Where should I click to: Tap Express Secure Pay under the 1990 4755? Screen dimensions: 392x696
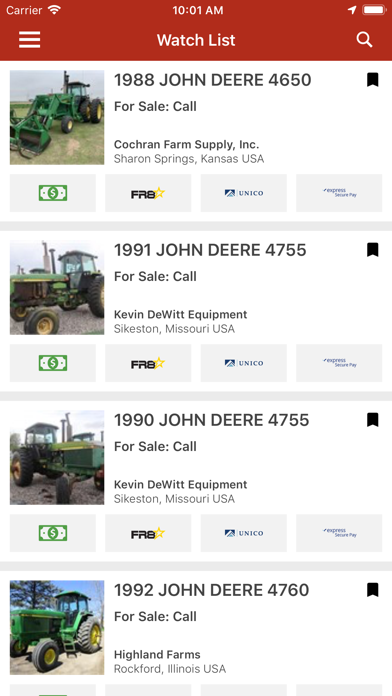click(339, 533)
